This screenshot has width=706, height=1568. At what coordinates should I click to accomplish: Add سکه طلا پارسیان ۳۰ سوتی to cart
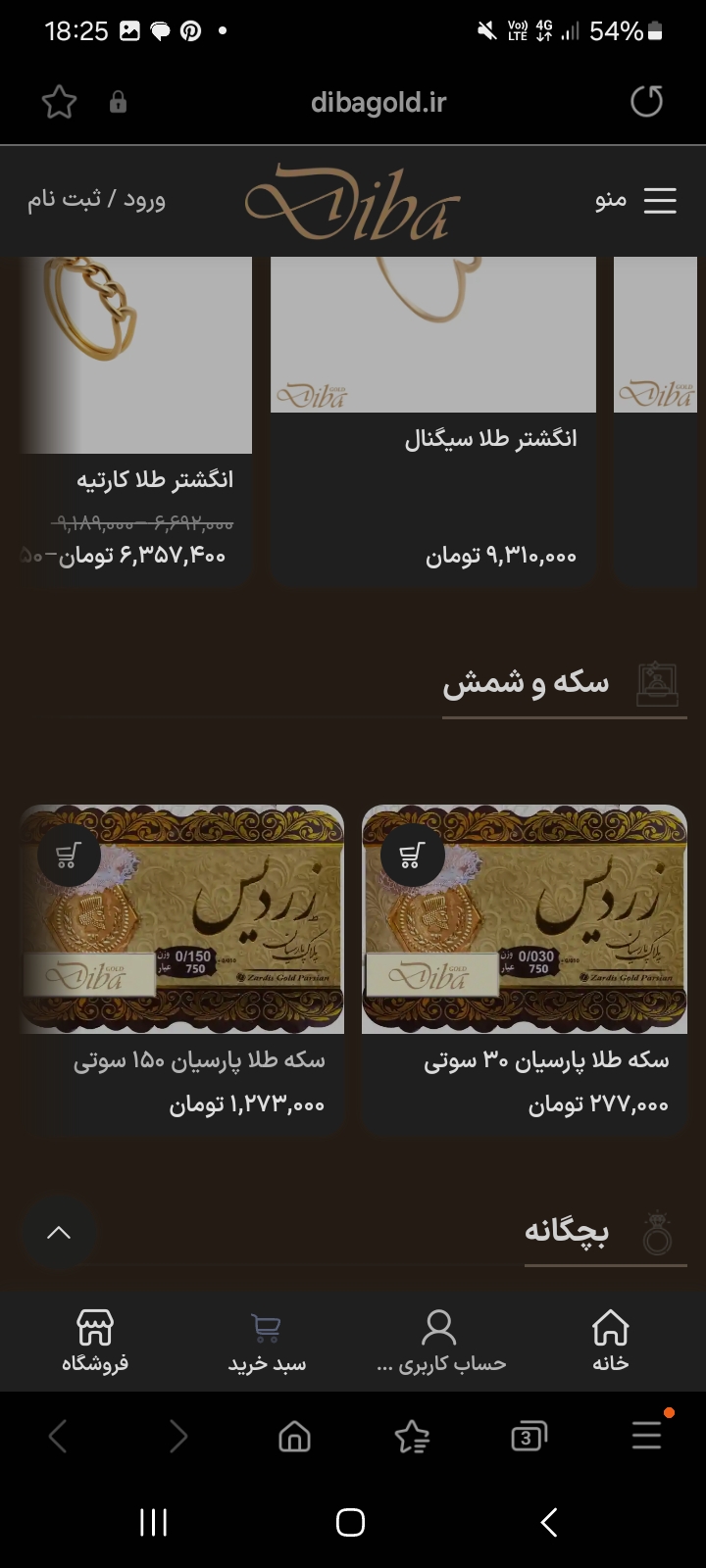(412, 855)
